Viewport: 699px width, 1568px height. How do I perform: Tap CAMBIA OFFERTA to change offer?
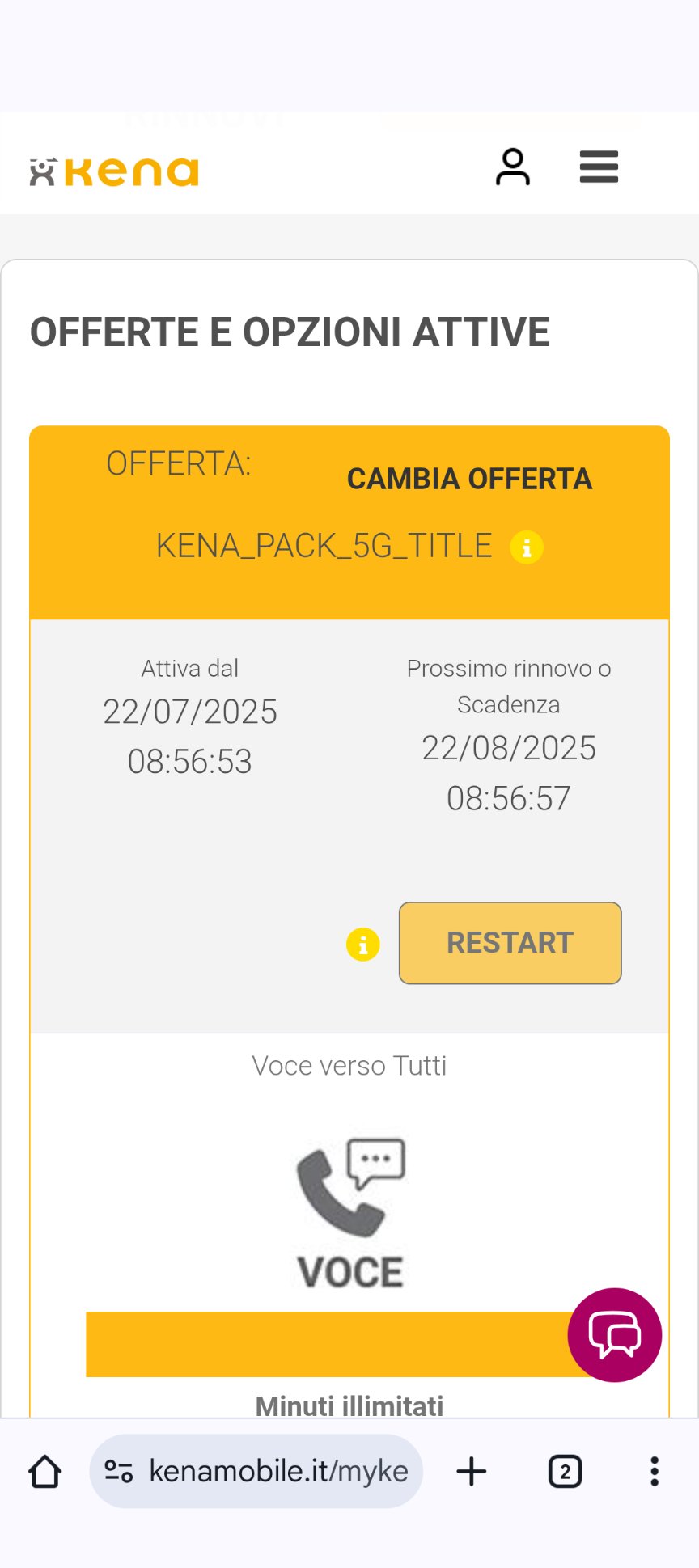[x=469, y=479]
